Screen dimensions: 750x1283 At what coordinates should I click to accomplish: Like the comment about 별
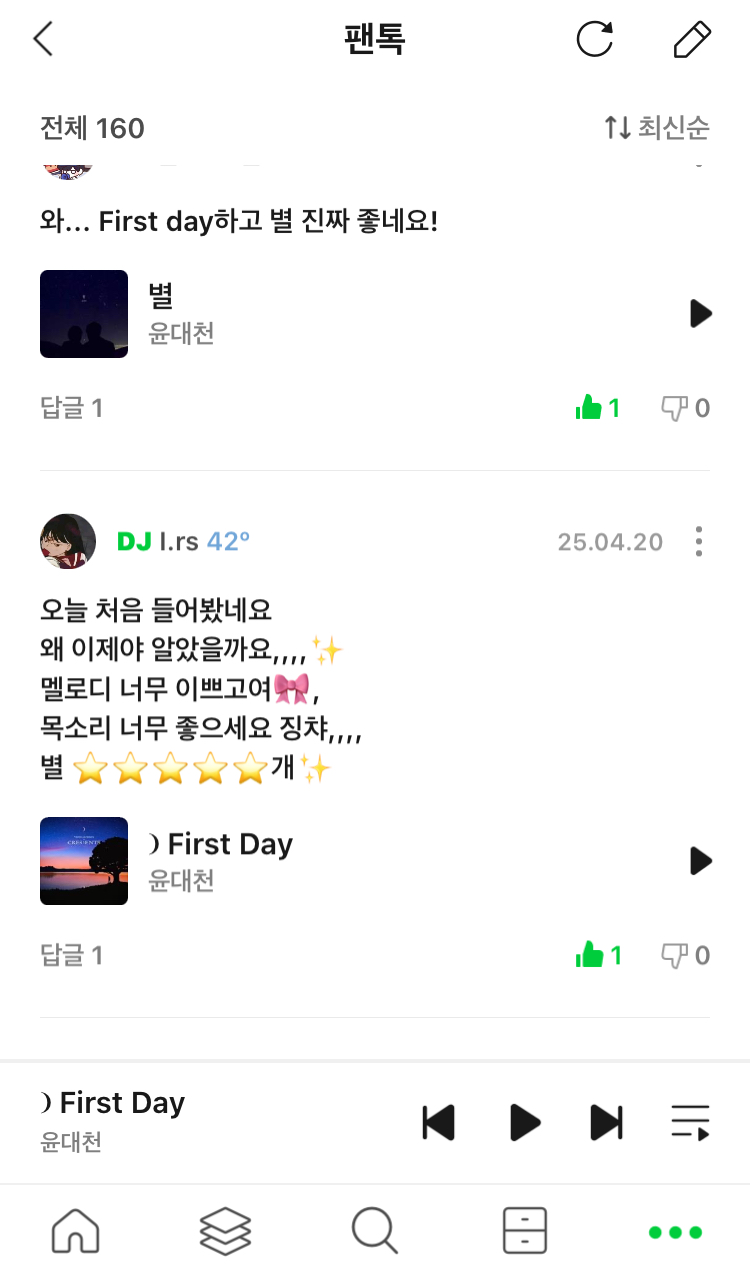pos(597,408)
